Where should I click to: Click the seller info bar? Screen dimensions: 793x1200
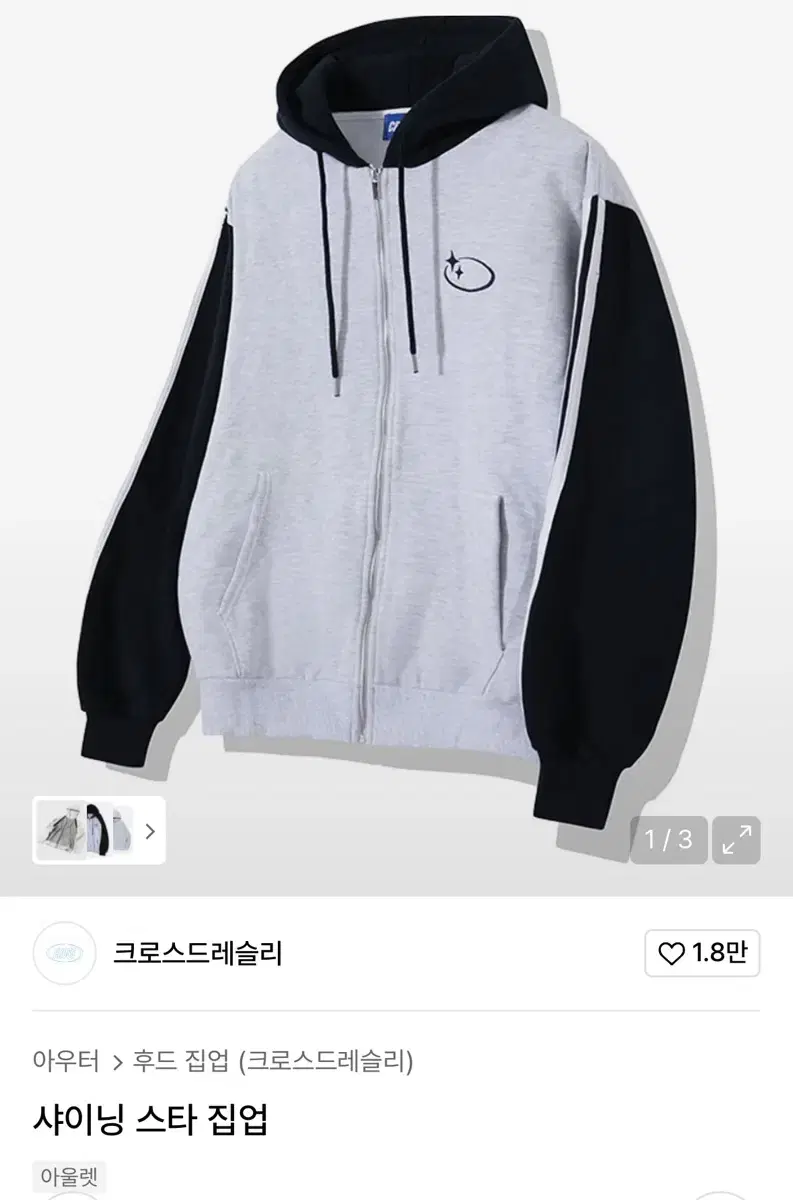point(396,955)
